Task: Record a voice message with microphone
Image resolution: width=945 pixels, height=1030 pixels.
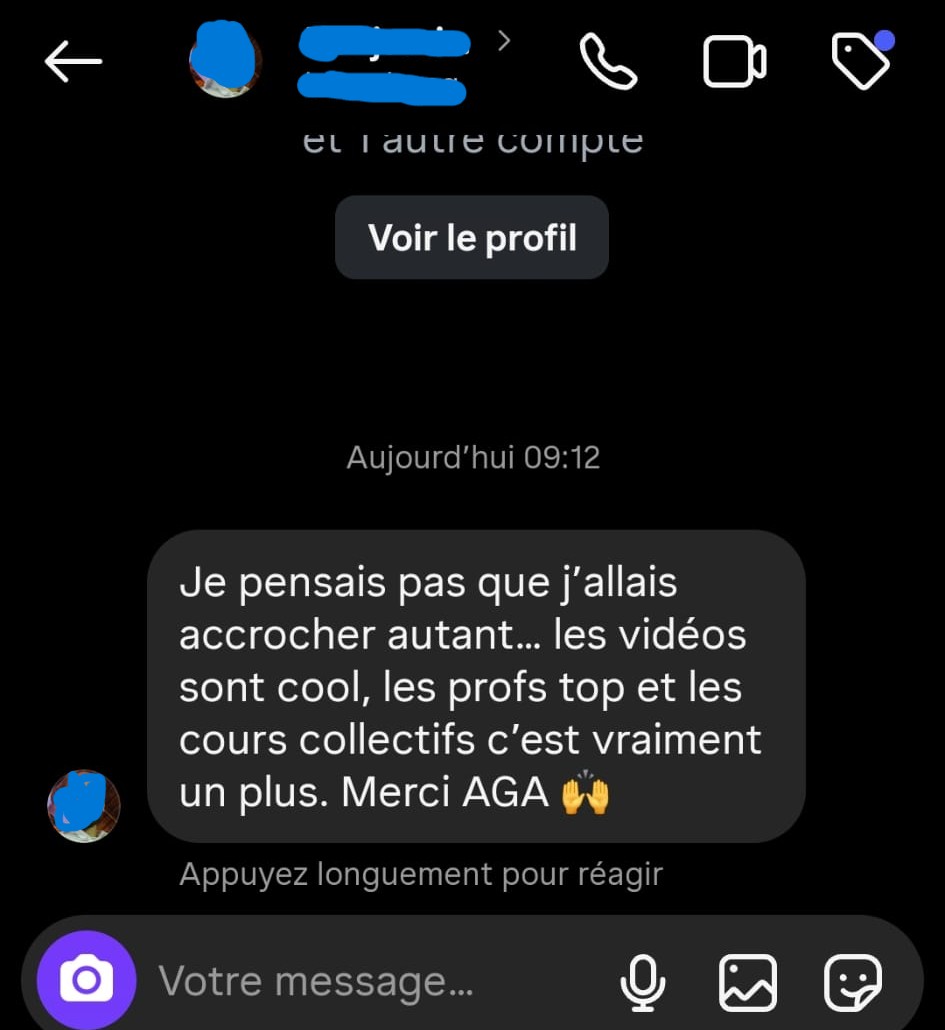Action: (643, 981)
